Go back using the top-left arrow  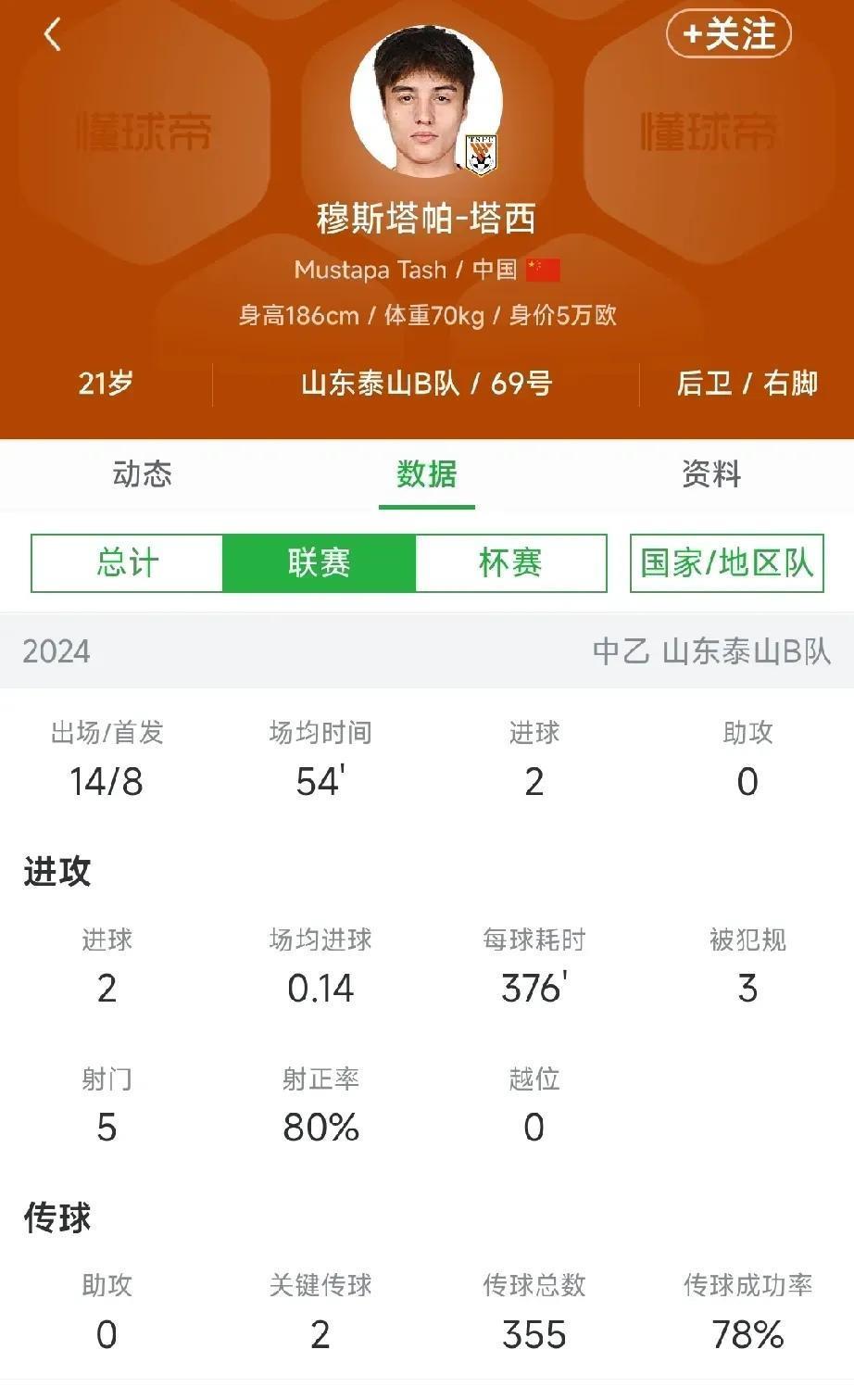pyautogui.click(x=52, y=35)
